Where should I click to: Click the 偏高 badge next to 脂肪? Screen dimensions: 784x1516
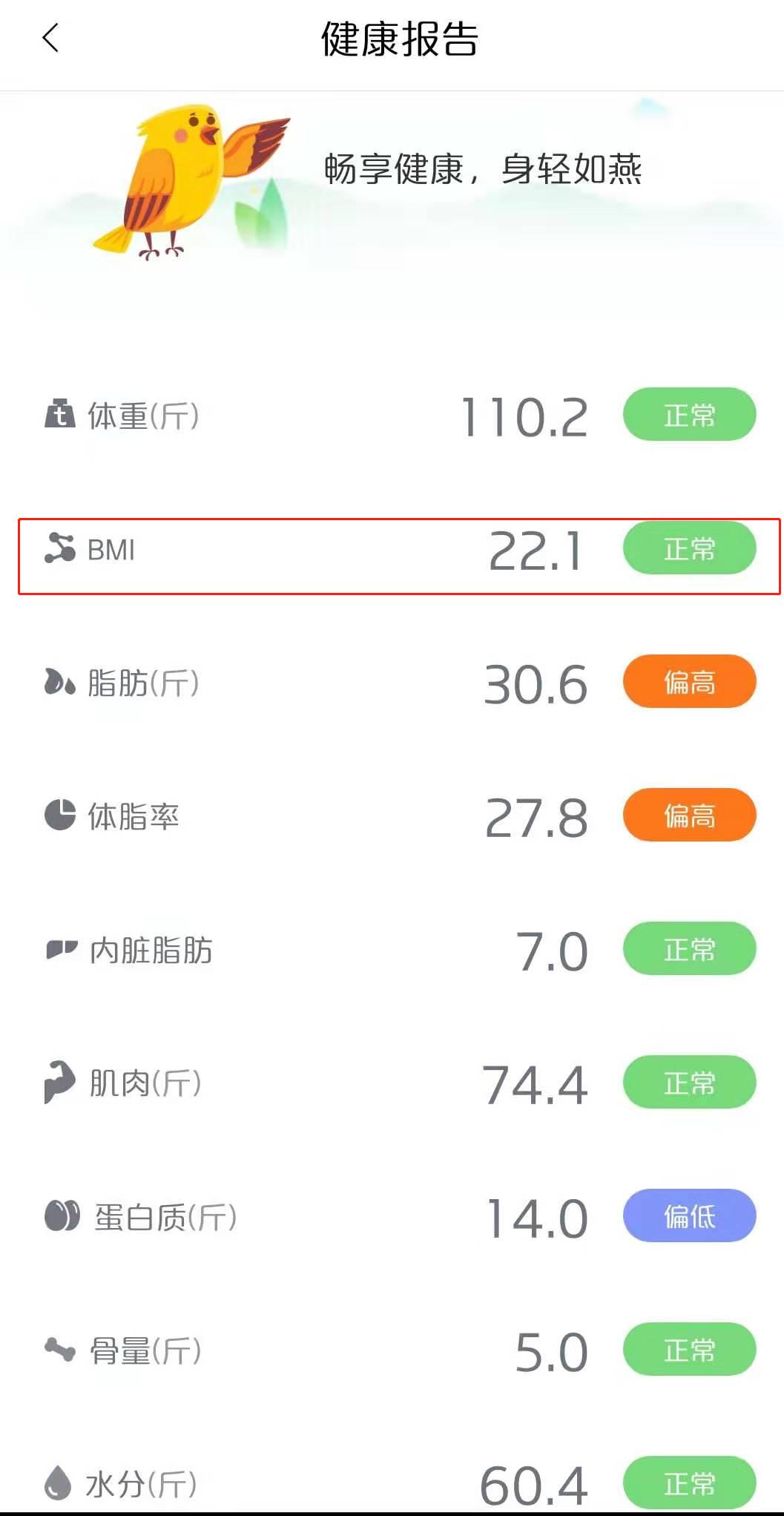point(688,683)
